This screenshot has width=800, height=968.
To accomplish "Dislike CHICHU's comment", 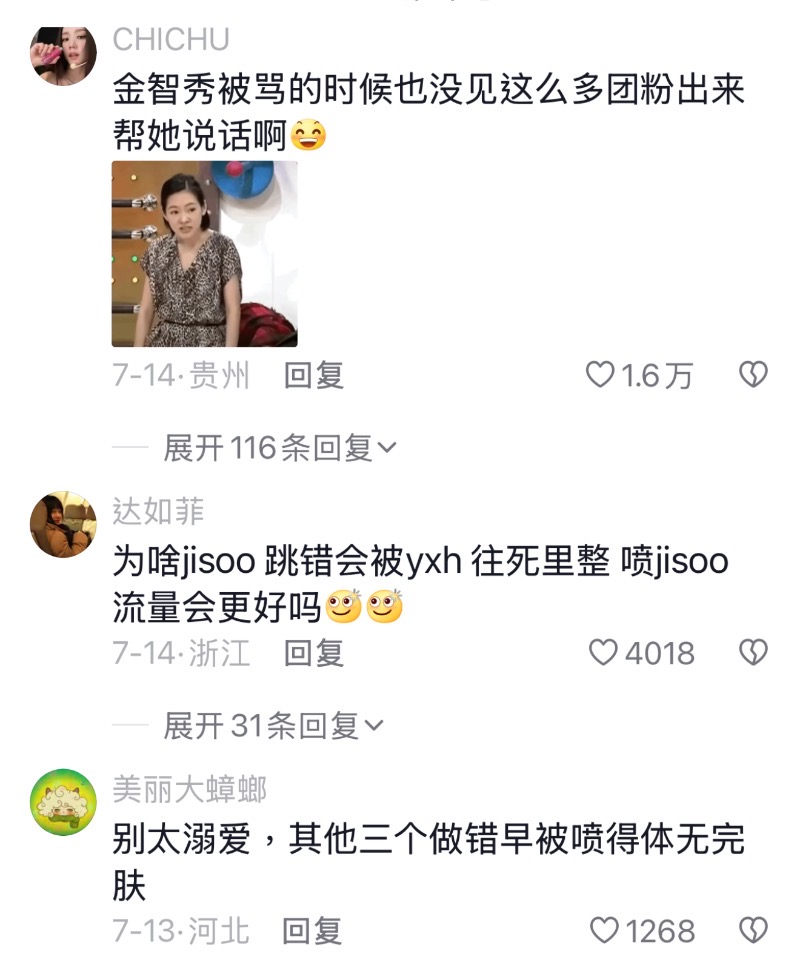I will (x=752, y=376).
